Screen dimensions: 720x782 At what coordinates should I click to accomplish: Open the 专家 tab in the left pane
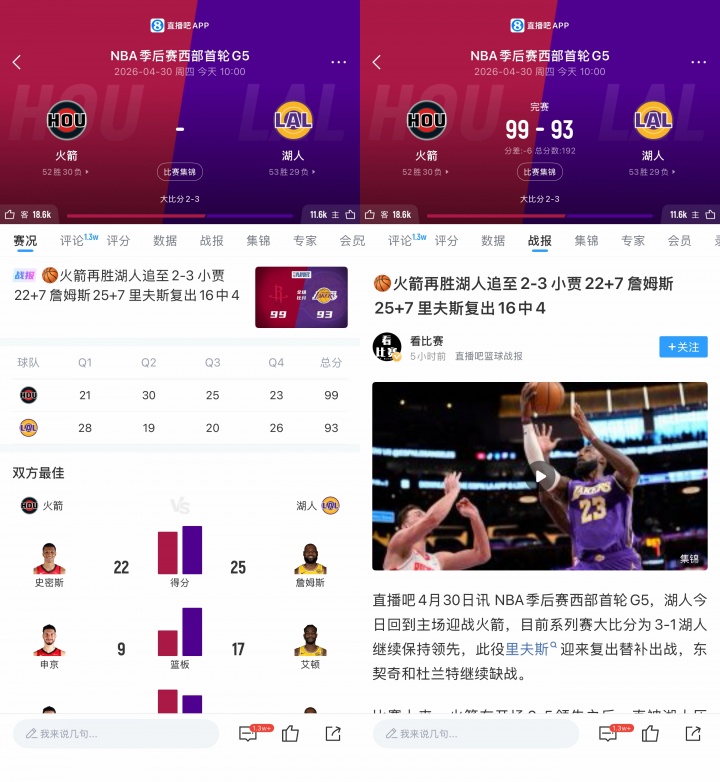(305, 241)
